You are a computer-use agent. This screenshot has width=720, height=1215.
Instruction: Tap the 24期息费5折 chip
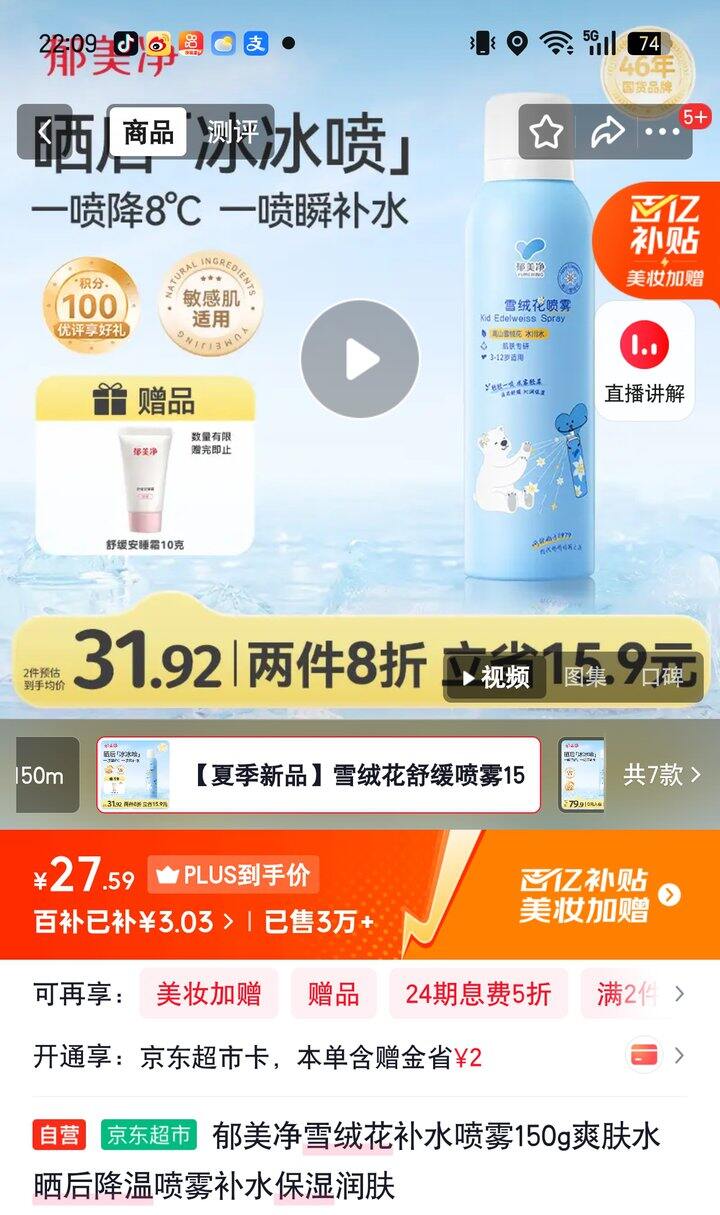click(x=478, y=994)
